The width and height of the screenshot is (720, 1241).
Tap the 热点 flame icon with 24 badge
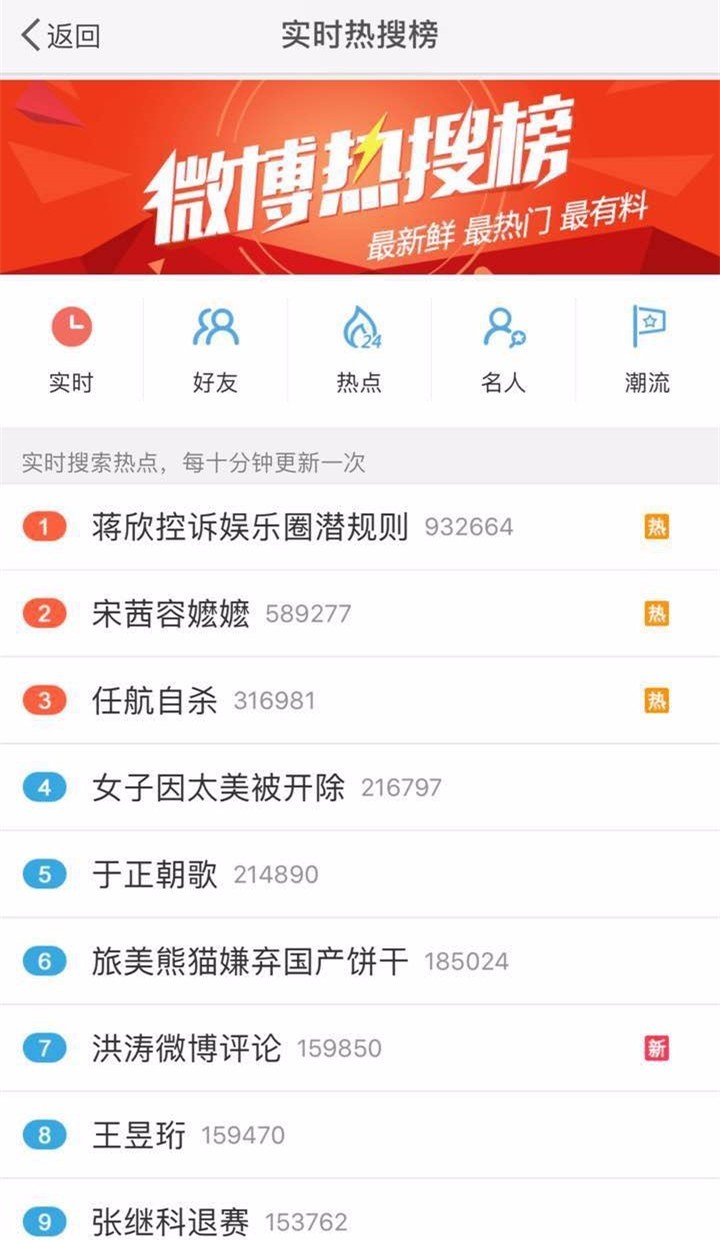[359, 347]
